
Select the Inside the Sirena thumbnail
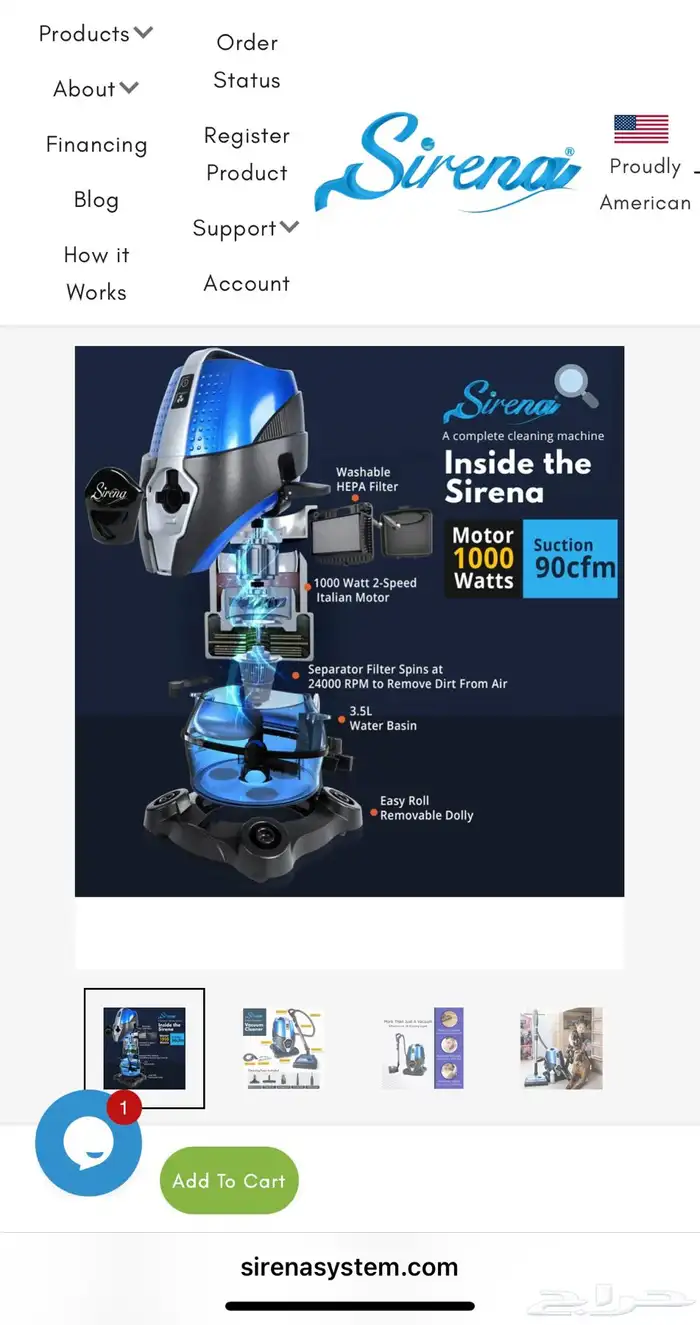pos(144,1048)
